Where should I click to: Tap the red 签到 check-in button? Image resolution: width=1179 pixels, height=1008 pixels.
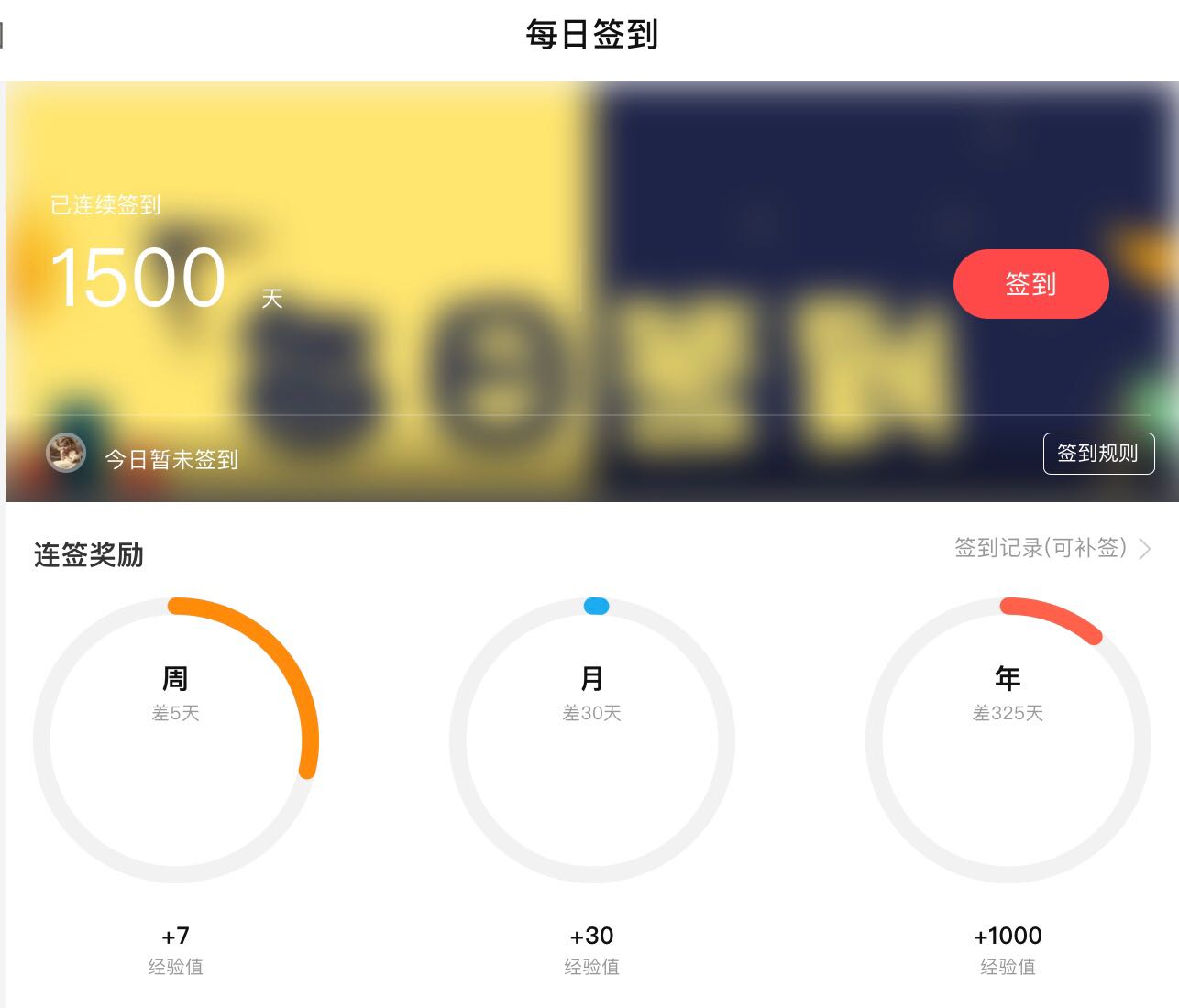tap(1030, 284)
